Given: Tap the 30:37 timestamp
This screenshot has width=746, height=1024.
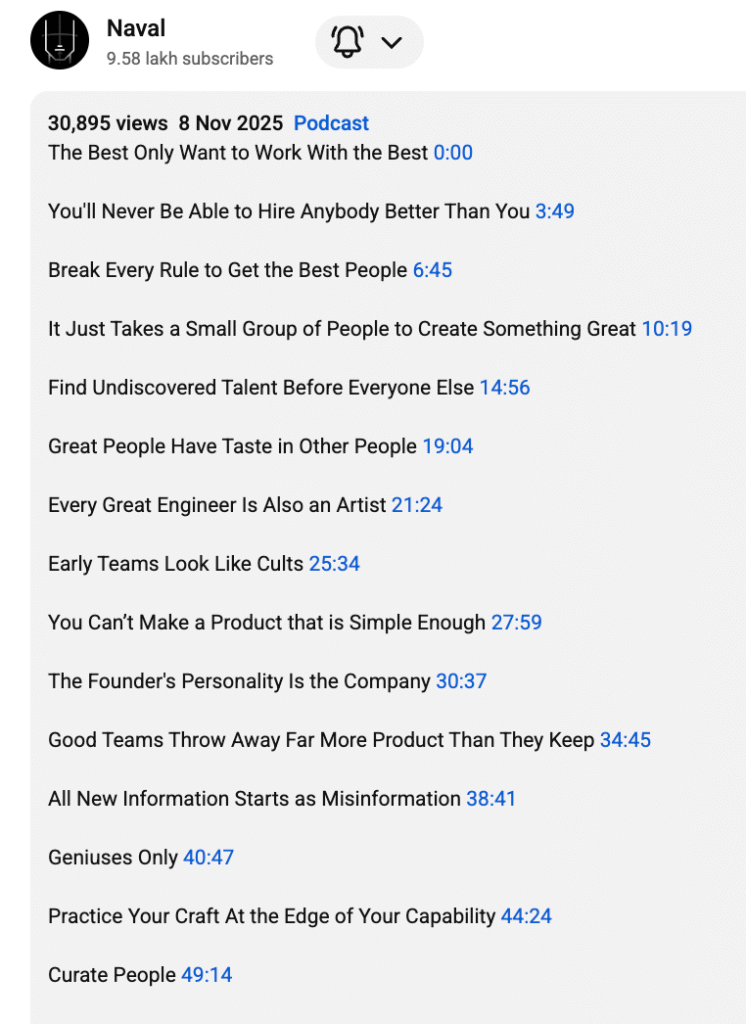Looking at the screenshot, I should pos(461,682).
